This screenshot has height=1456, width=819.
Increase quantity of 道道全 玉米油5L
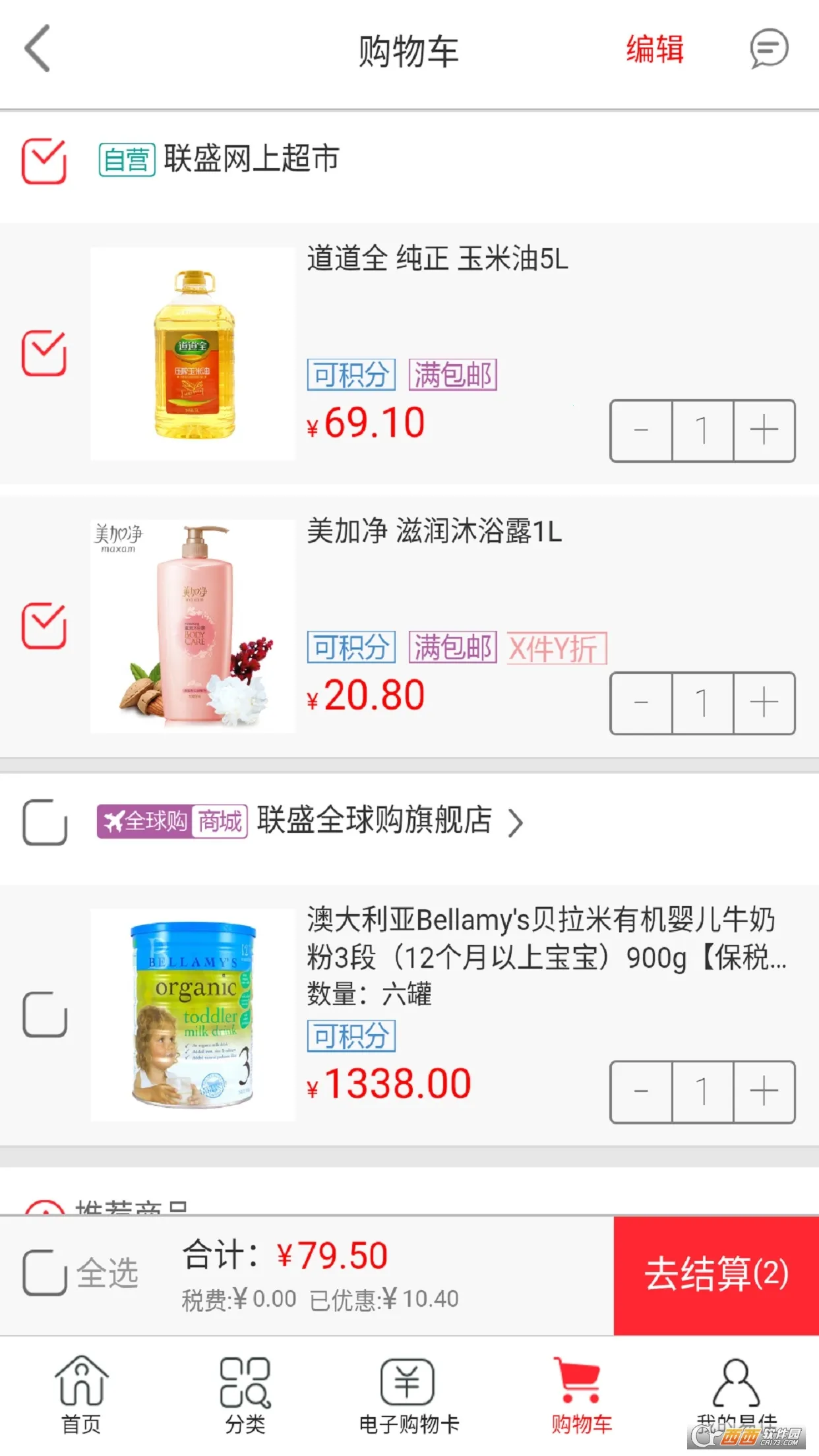(x=764, y=431)
